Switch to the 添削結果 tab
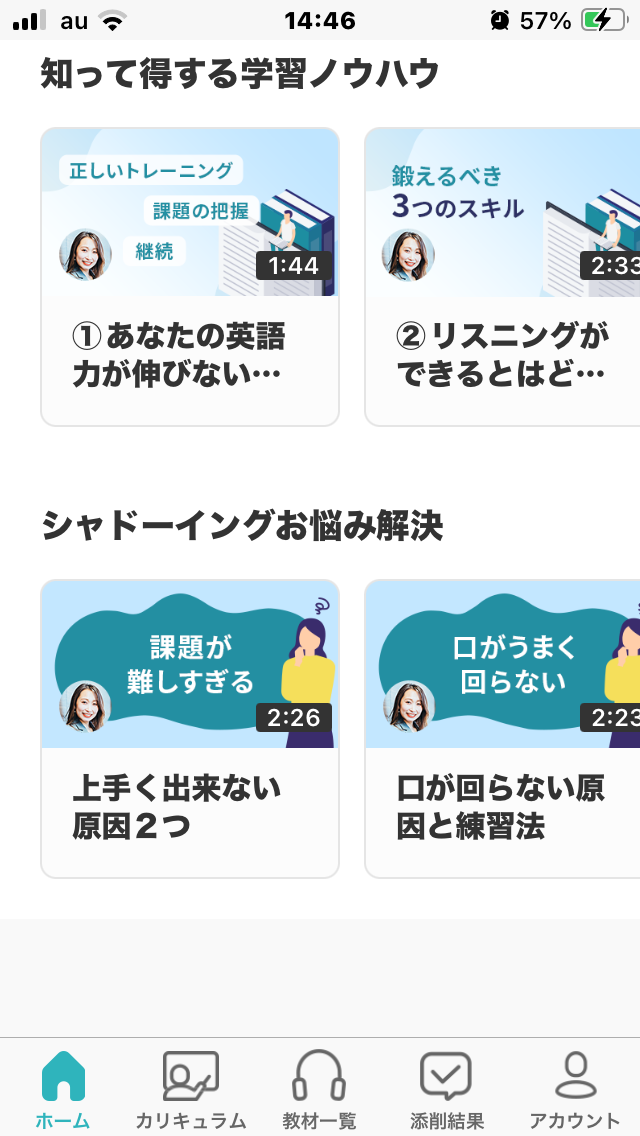The height and width of the screenshot is (1136, 640). (x=446, y=1089)
